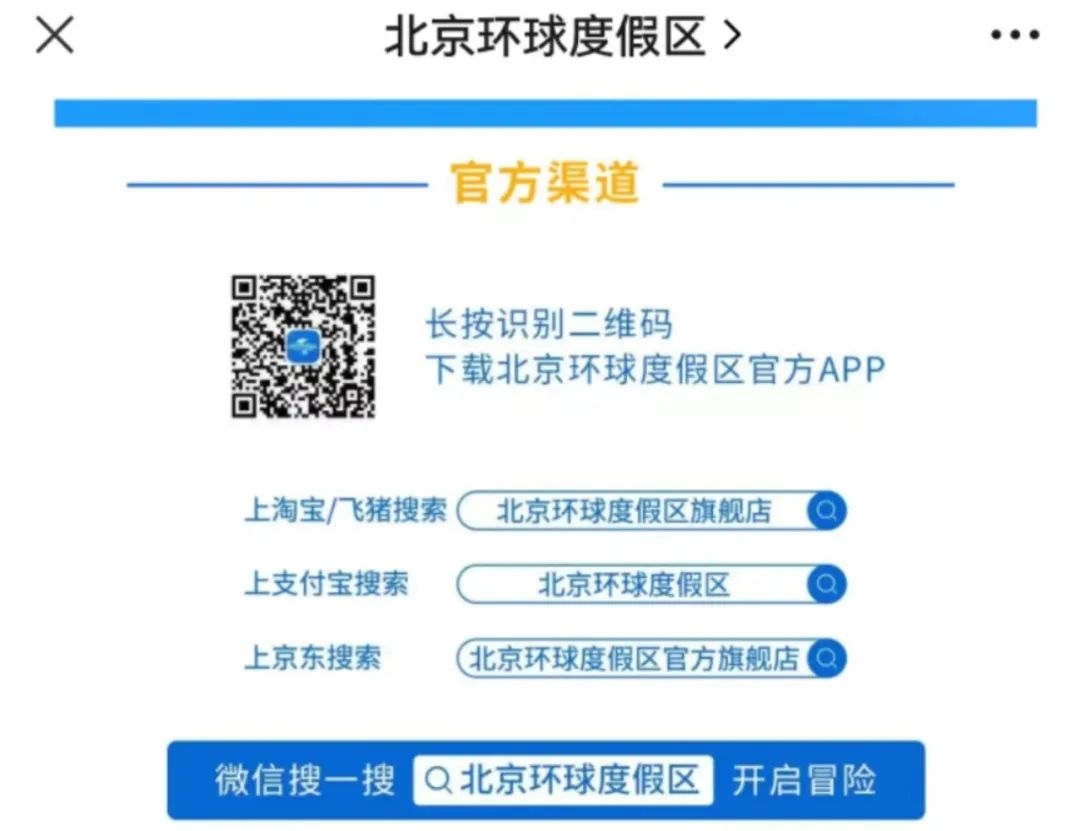Open the 北京环球度假区 account profile
This screenshot has width=1080, height=831.
coord(562,37)
